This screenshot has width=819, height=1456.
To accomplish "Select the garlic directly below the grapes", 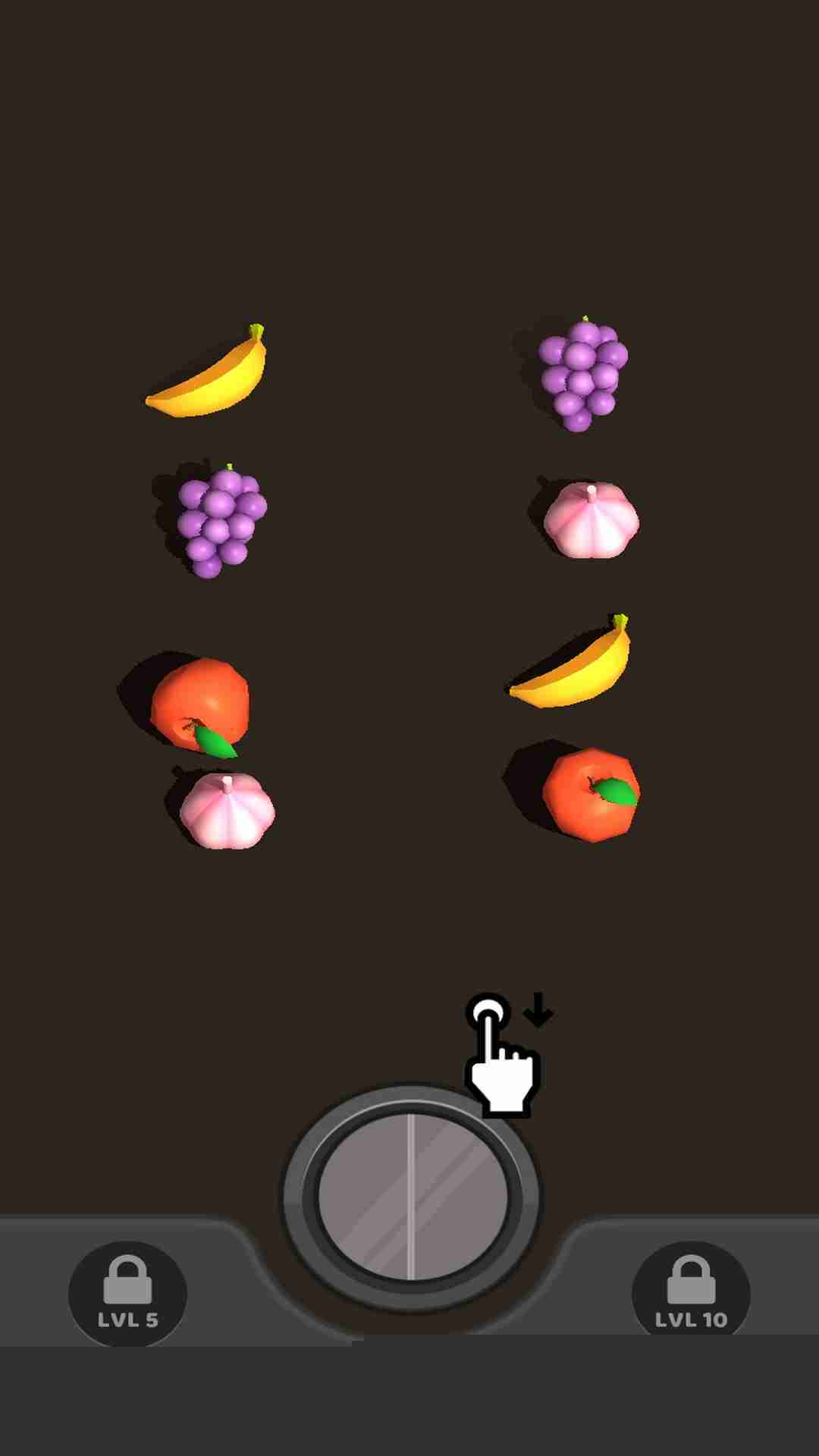I will click(591, 520).
